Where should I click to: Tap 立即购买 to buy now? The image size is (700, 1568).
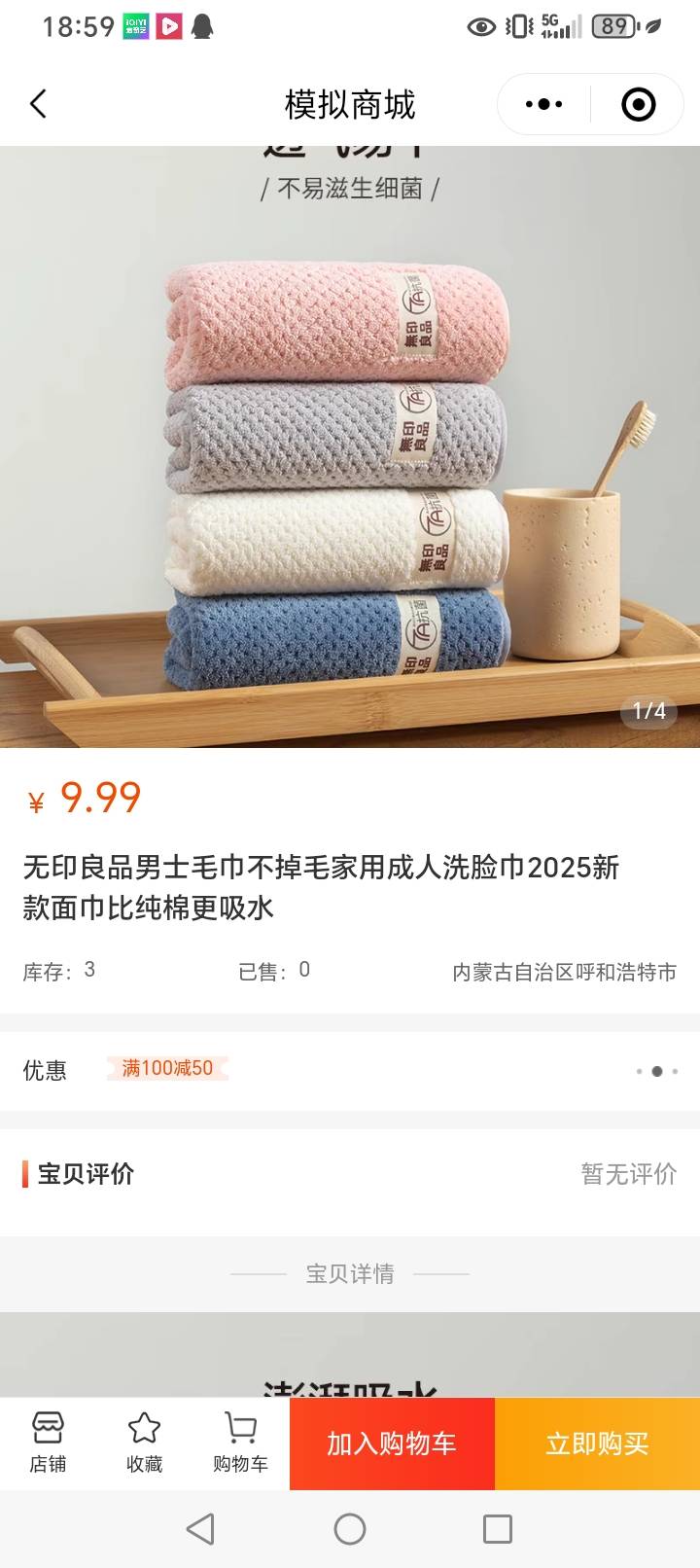[x=597, y=1443]
